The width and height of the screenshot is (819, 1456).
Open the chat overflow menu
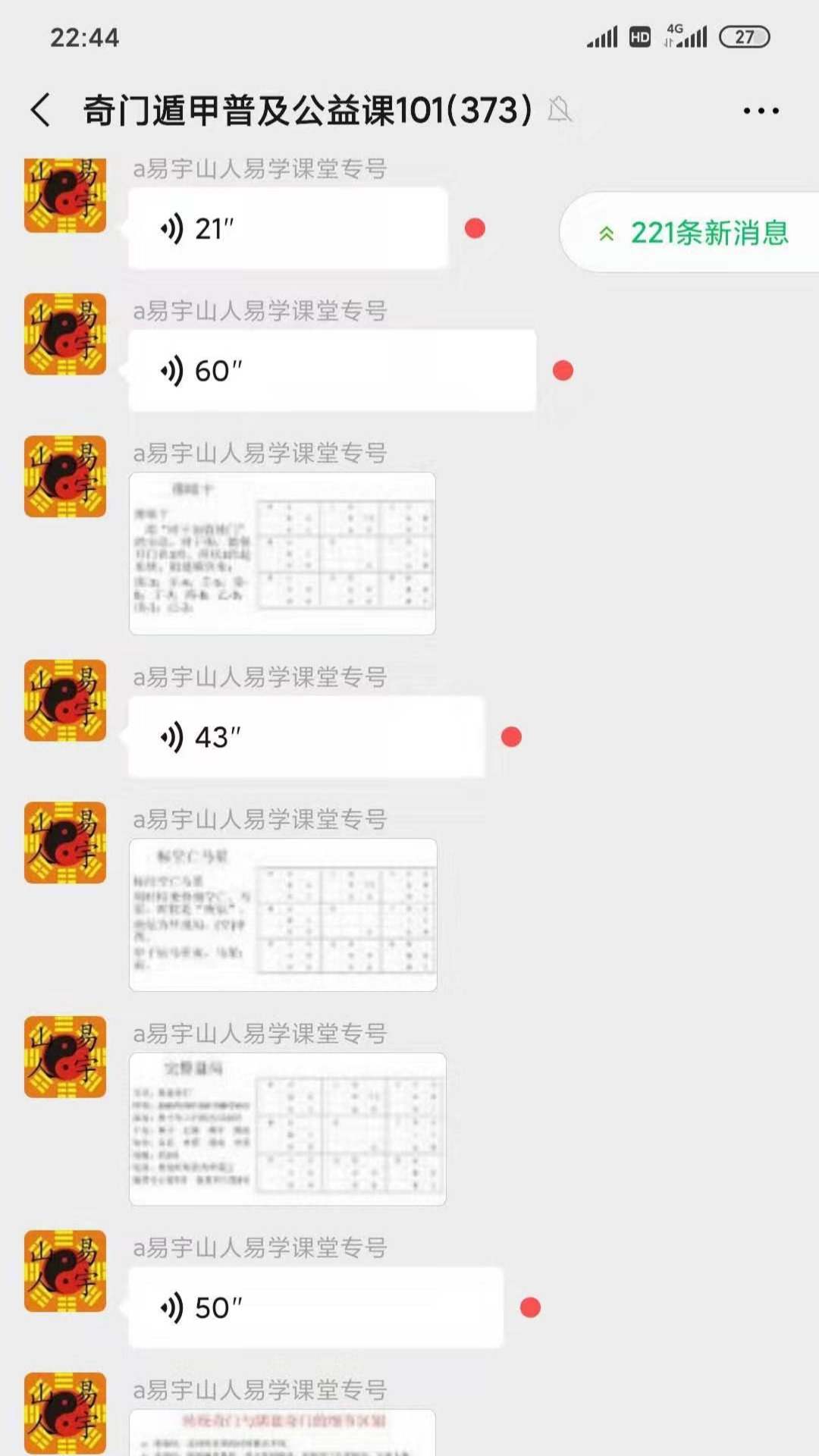[x=761, y=111]
